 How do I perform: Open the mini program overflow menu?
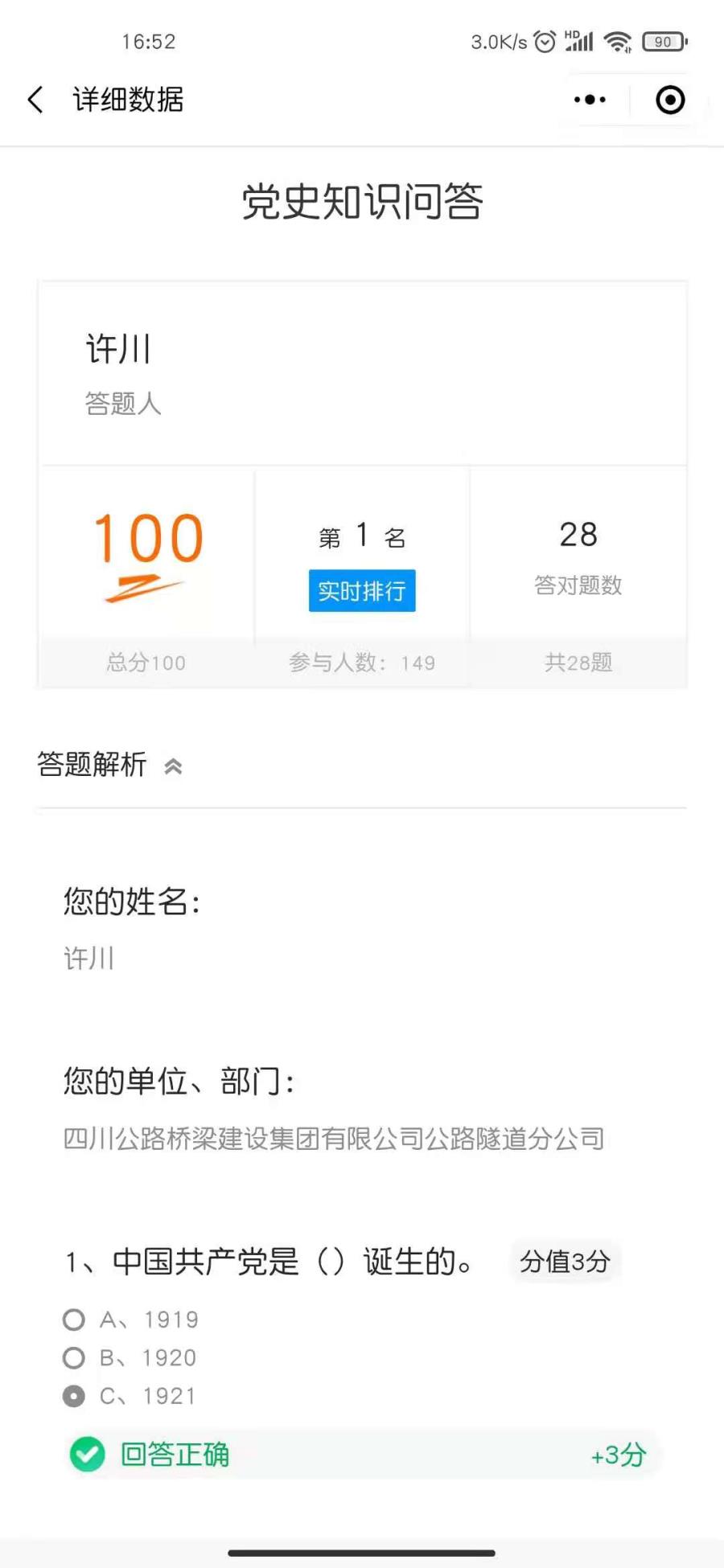(590, 100)
